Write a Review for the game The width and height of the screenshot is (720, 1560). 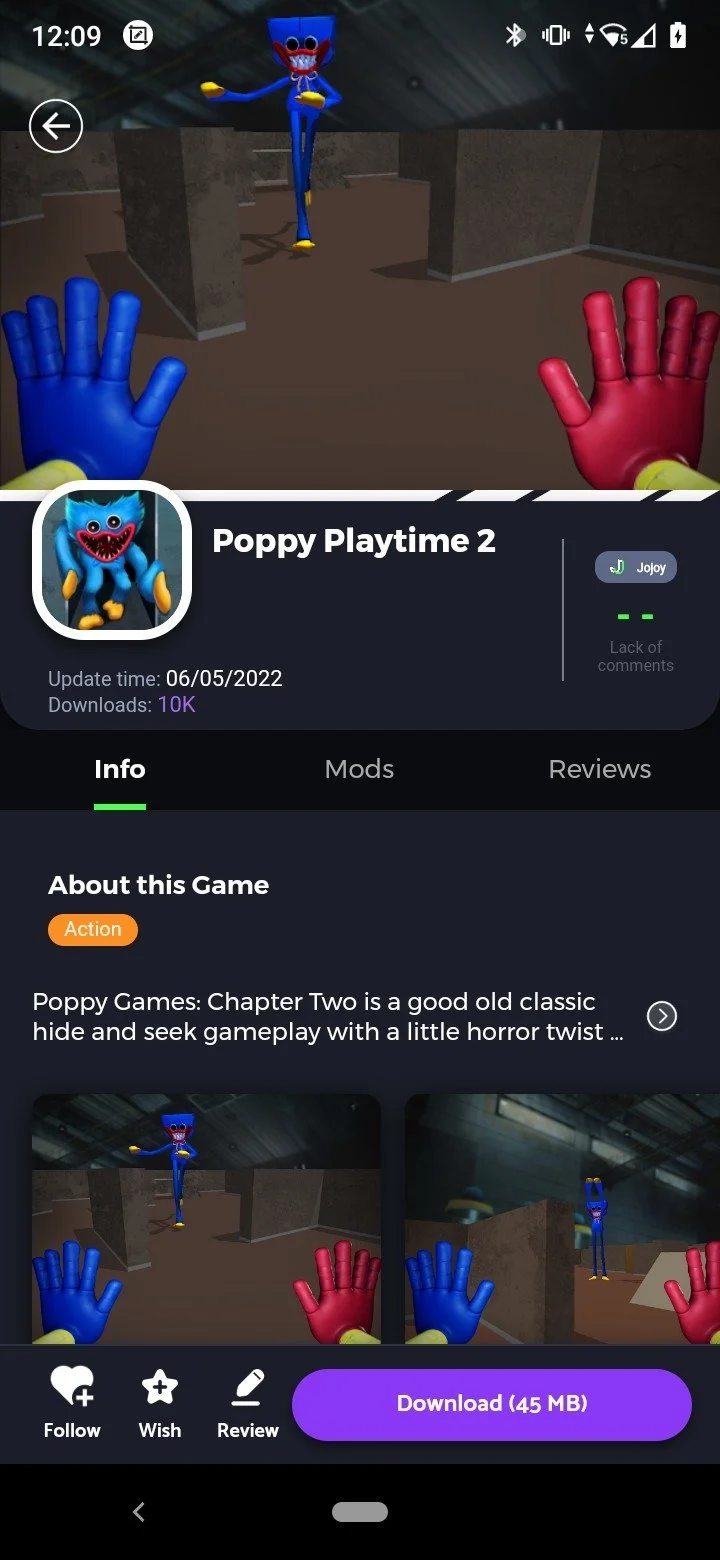[248, 1402]
